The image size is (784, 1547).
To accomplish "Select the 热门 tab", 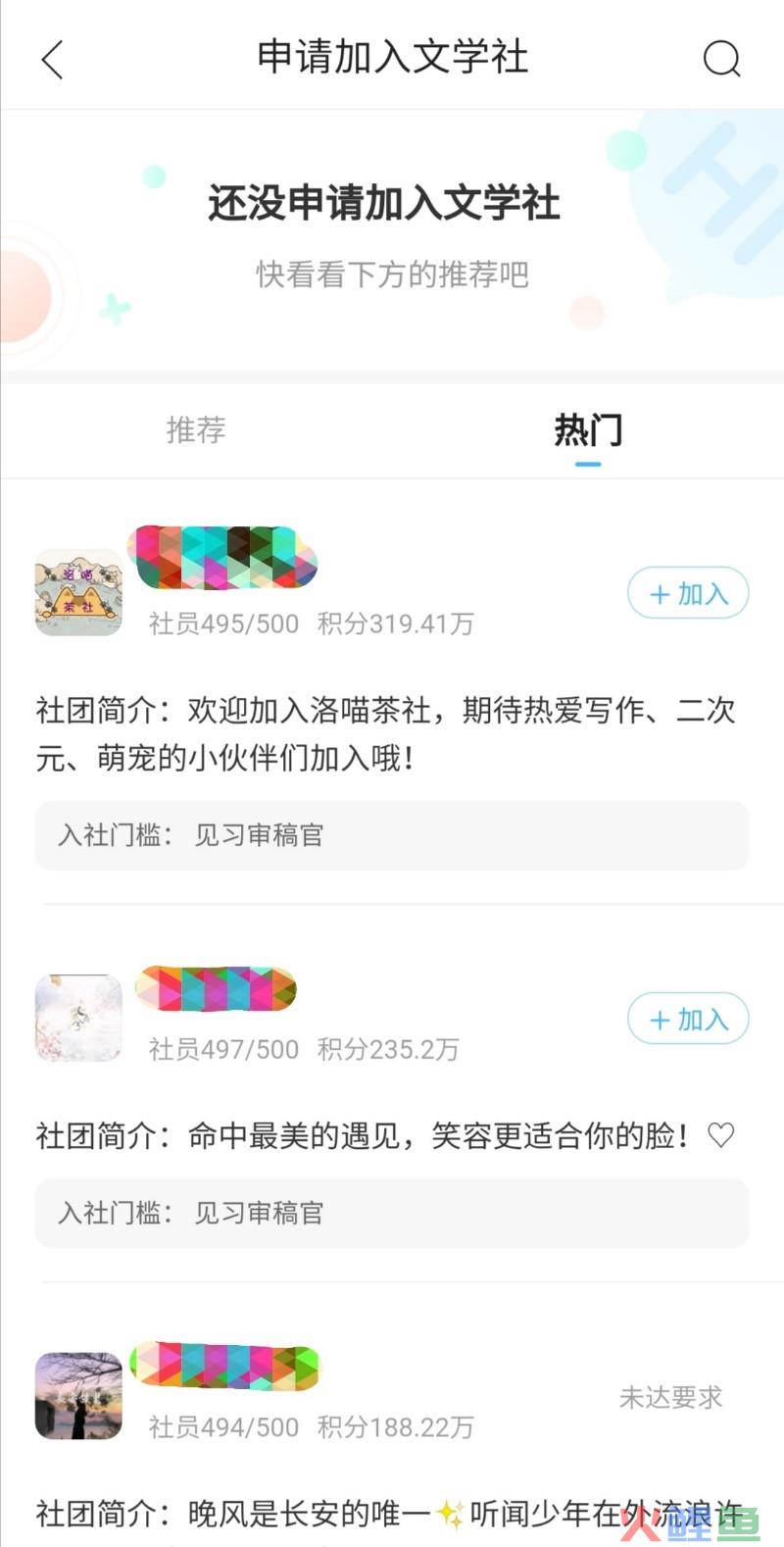I will pyautogui.click(x=588, y=429).
